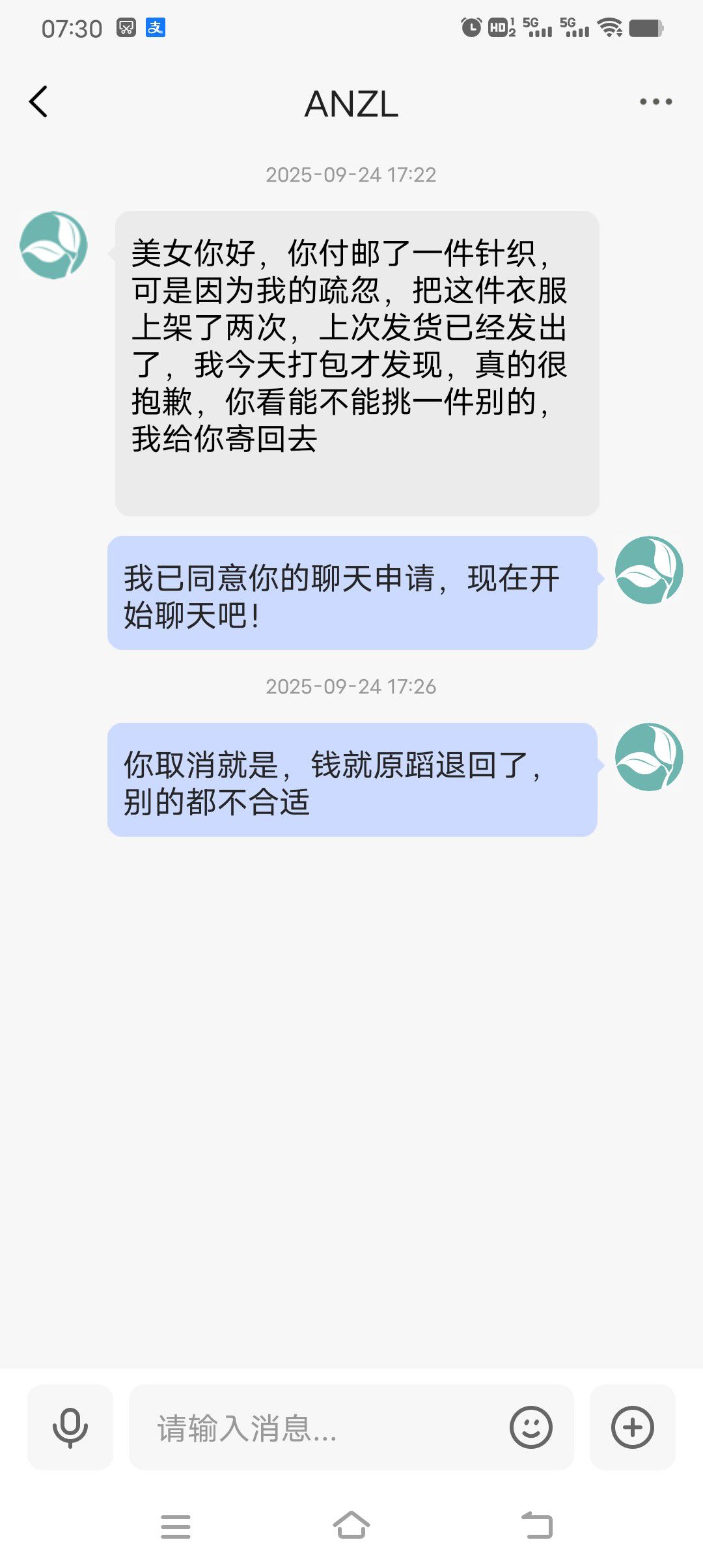Screen dimensions: 703x1568
Task: Switch to voice input with the microphone
Action: tap(70, 1427)
